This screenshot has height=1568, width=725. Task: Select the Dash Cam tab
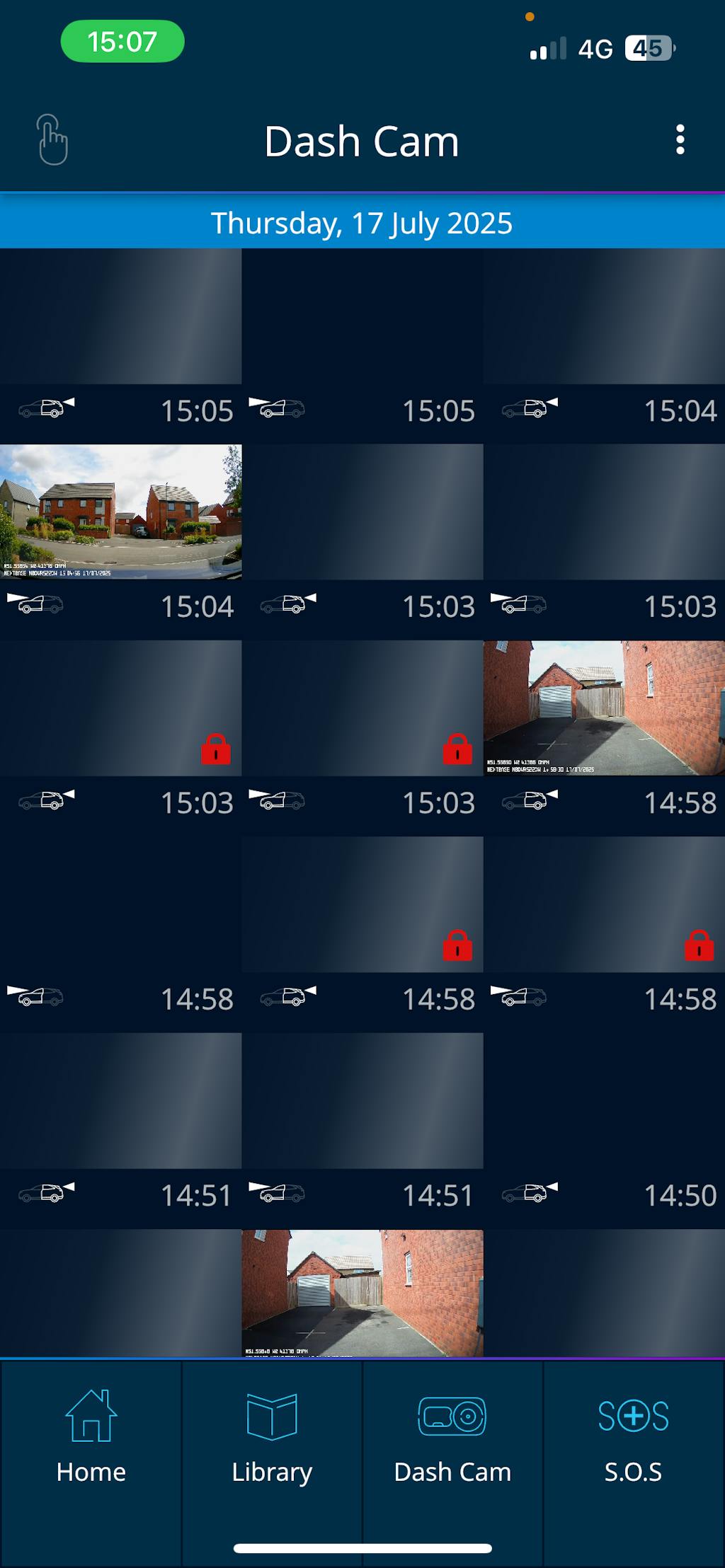452,1436
